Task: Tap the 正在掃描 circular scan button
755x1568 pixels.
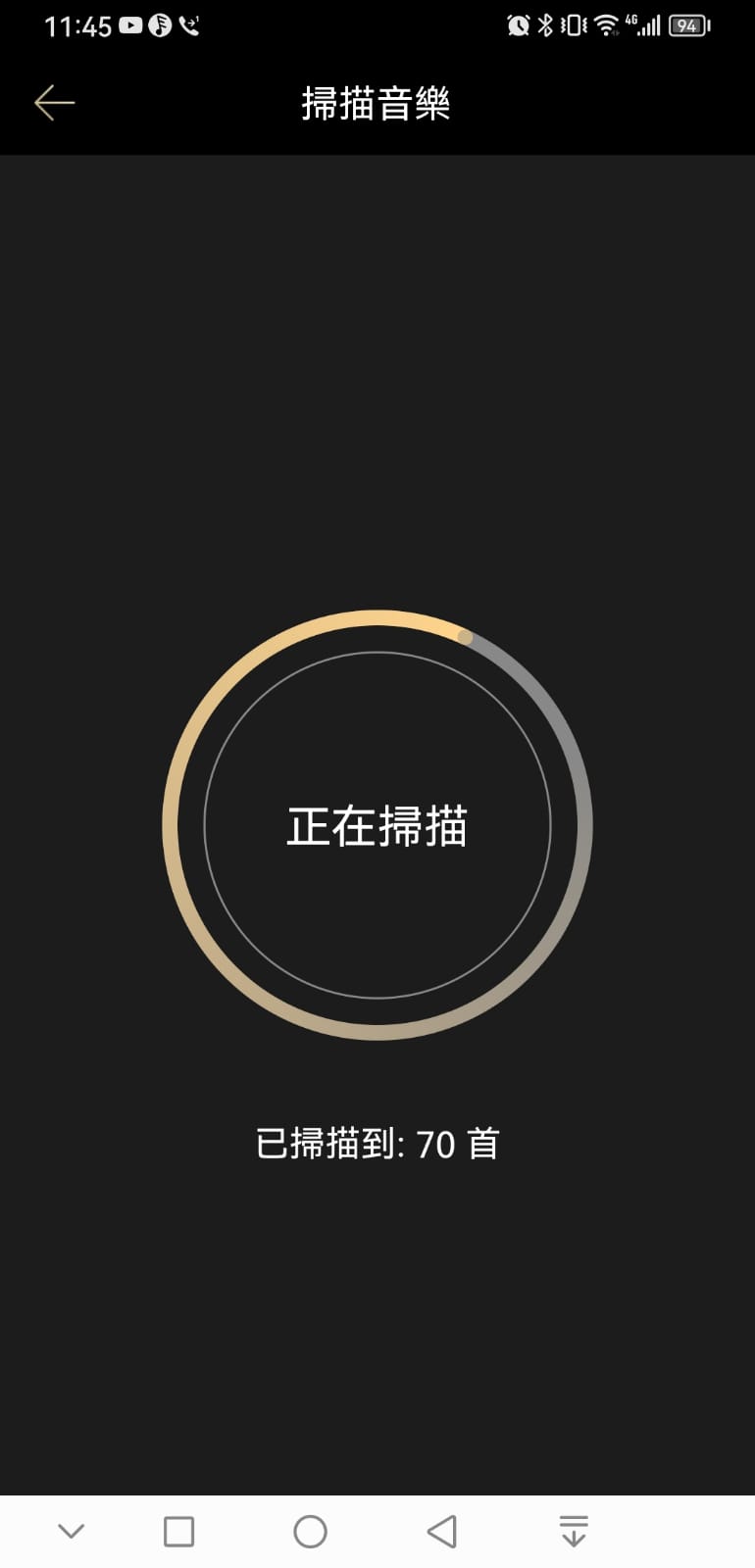Action: 377,825
